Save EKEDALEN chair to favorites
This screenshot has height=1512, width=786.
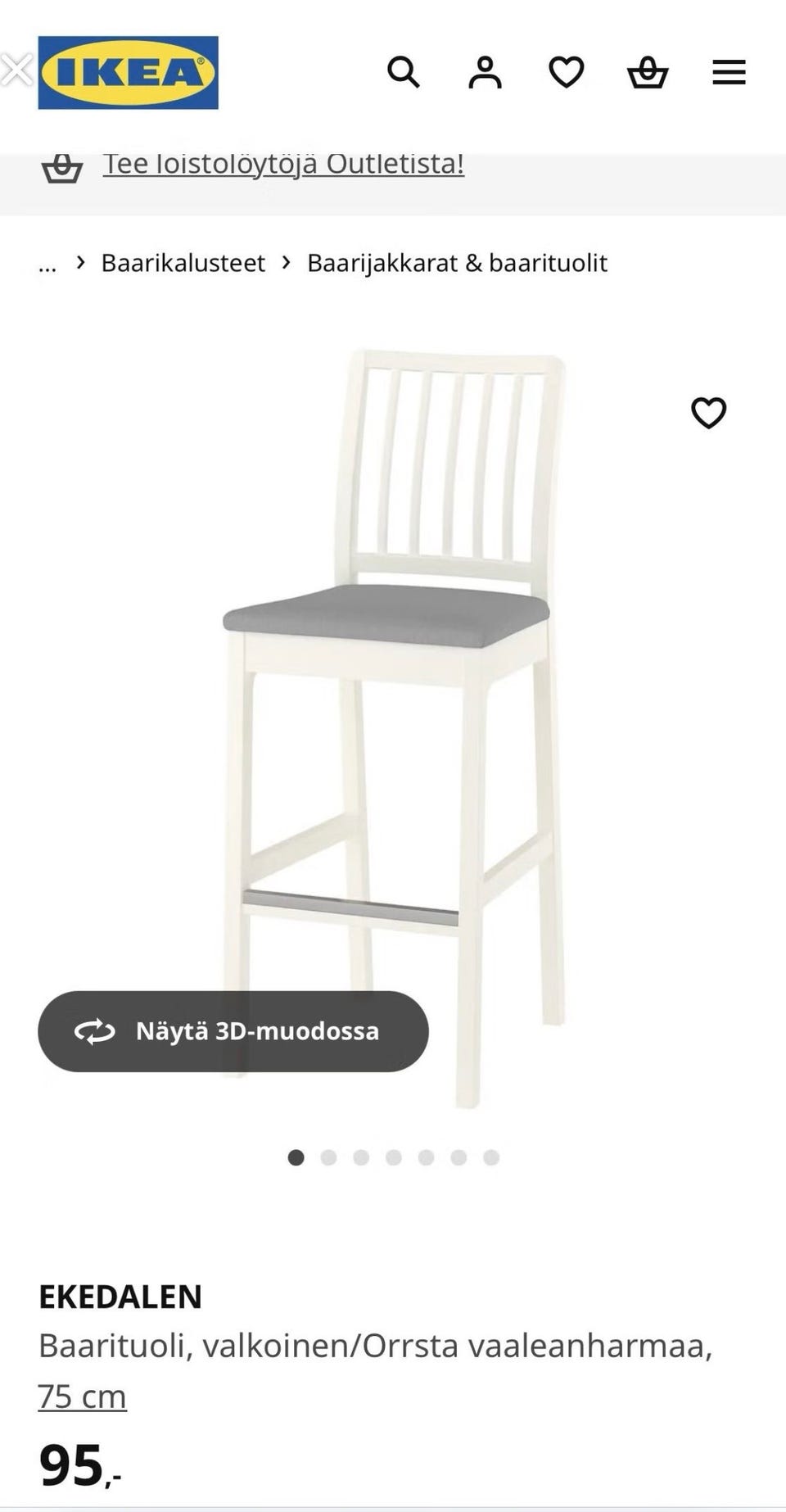pyautogui.click(x=708, y=412)
